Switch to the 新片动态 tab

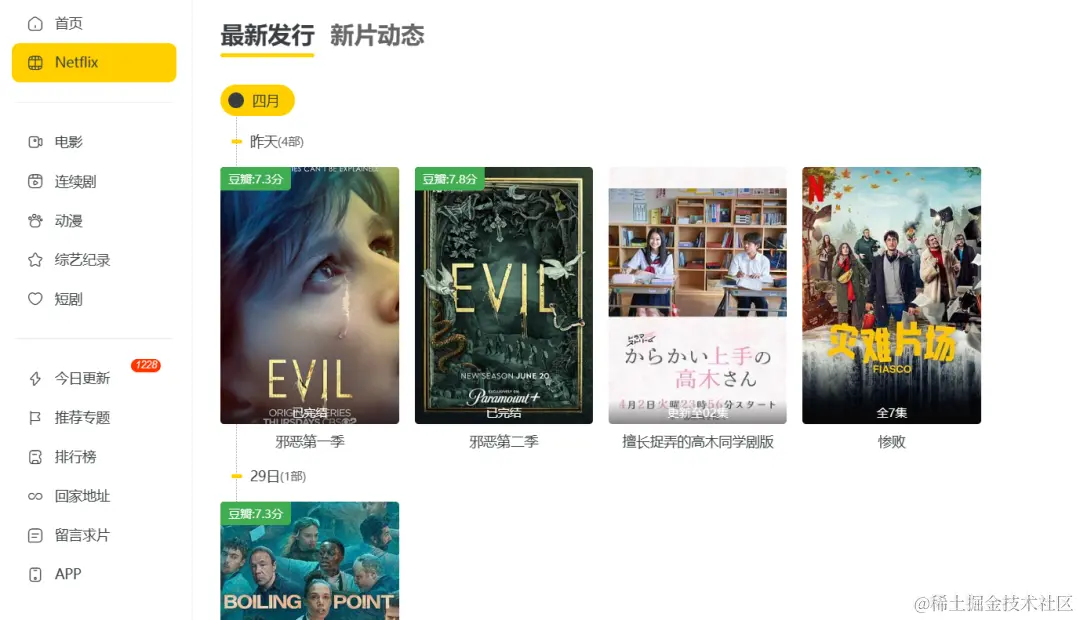coord(377,36)
